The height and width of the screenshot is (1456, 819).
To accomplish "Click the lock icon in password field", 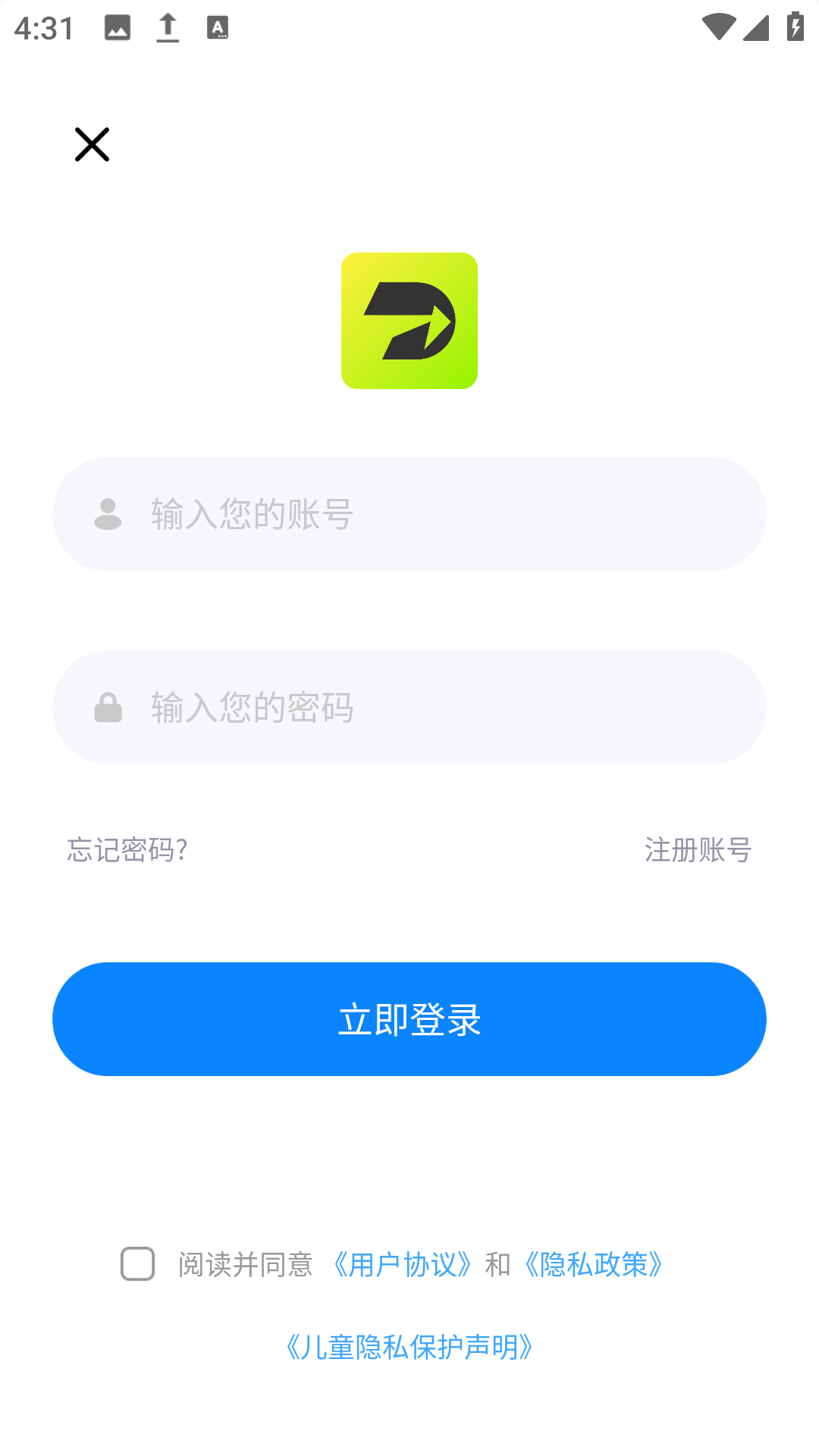I will coord(107,708).
